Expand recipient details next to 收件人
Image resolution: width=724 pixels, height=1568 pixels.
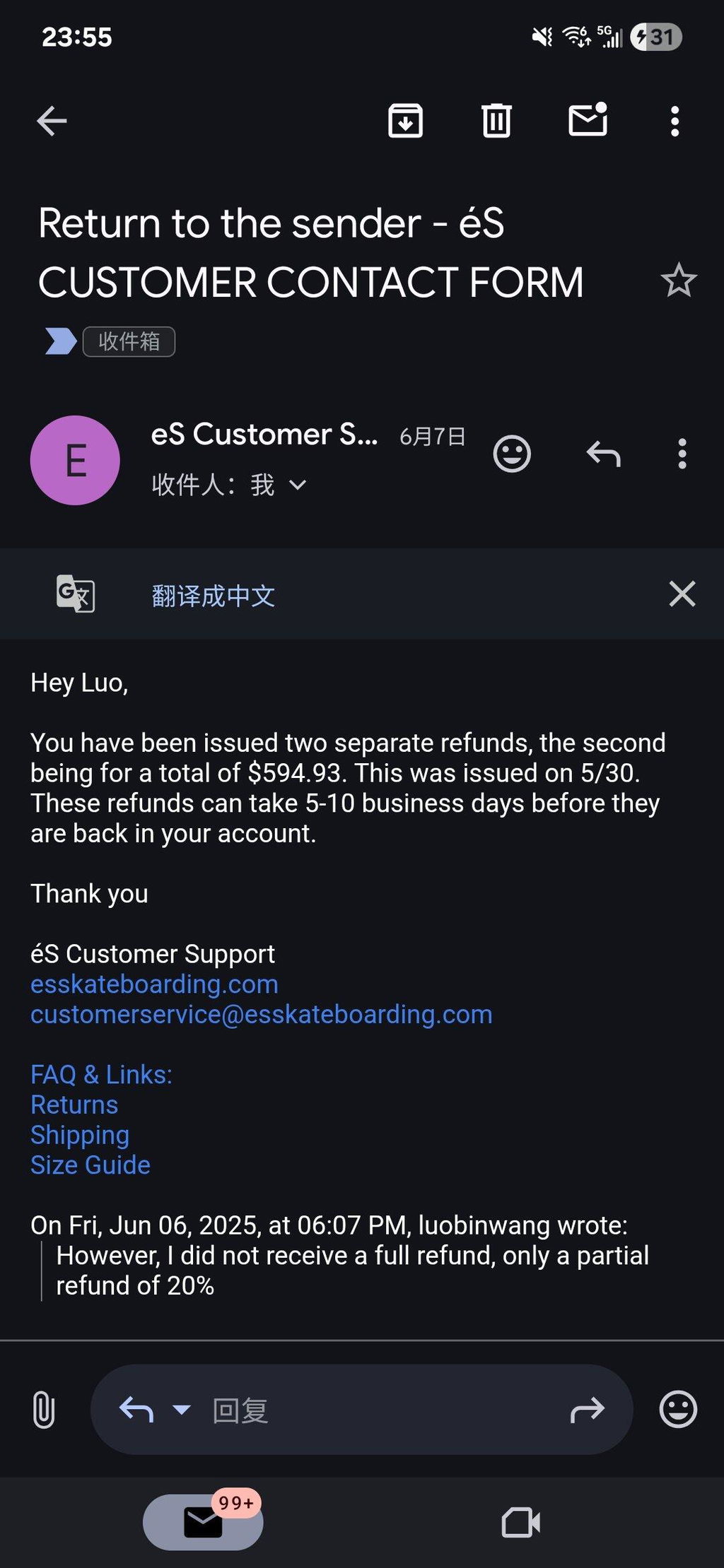(x=298, y=485)
